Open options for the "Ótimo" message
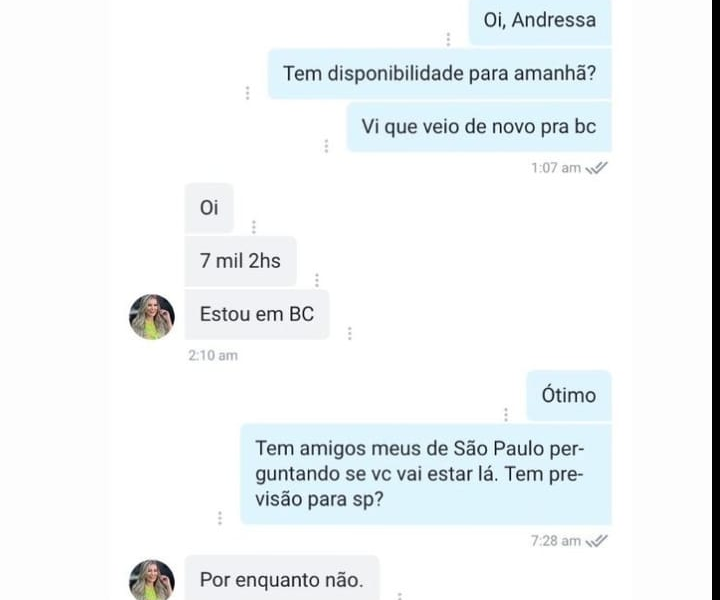The height and width of the screenshot is (600, 720). click(x=506, y=414)
